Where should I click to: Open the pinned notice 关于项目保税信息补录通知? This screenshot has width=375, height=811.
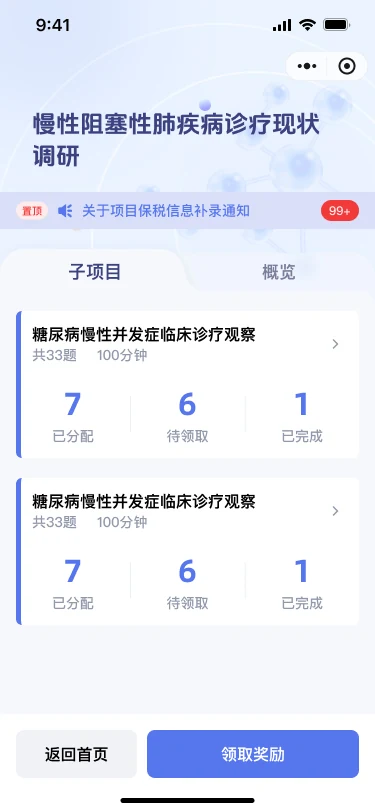pyautogui.click(x=166, y=211)
